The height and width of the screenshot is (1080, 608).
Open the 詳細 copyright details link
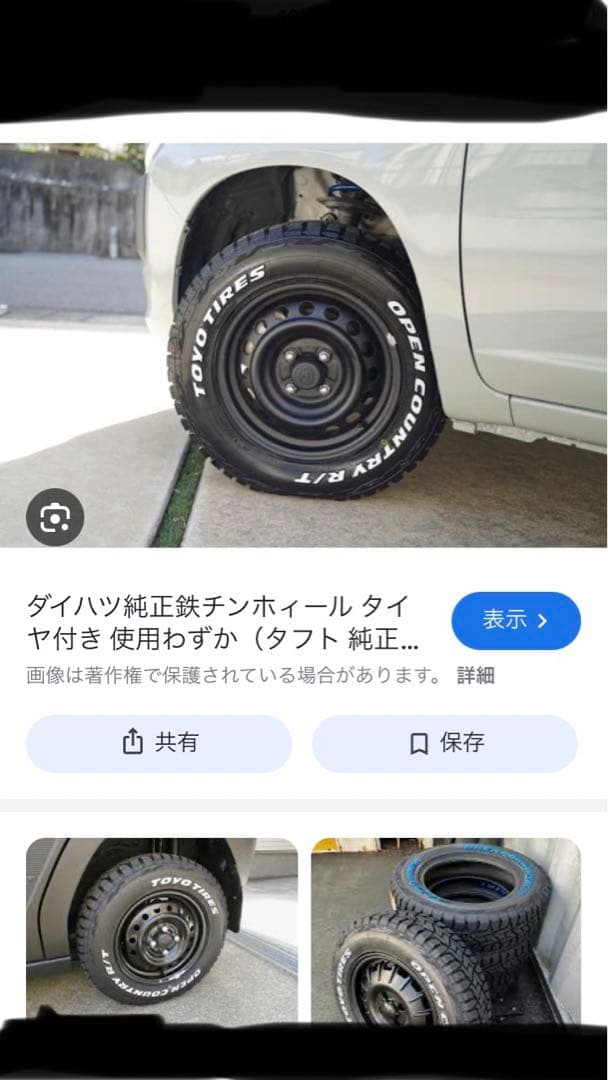tap(476, 676)
